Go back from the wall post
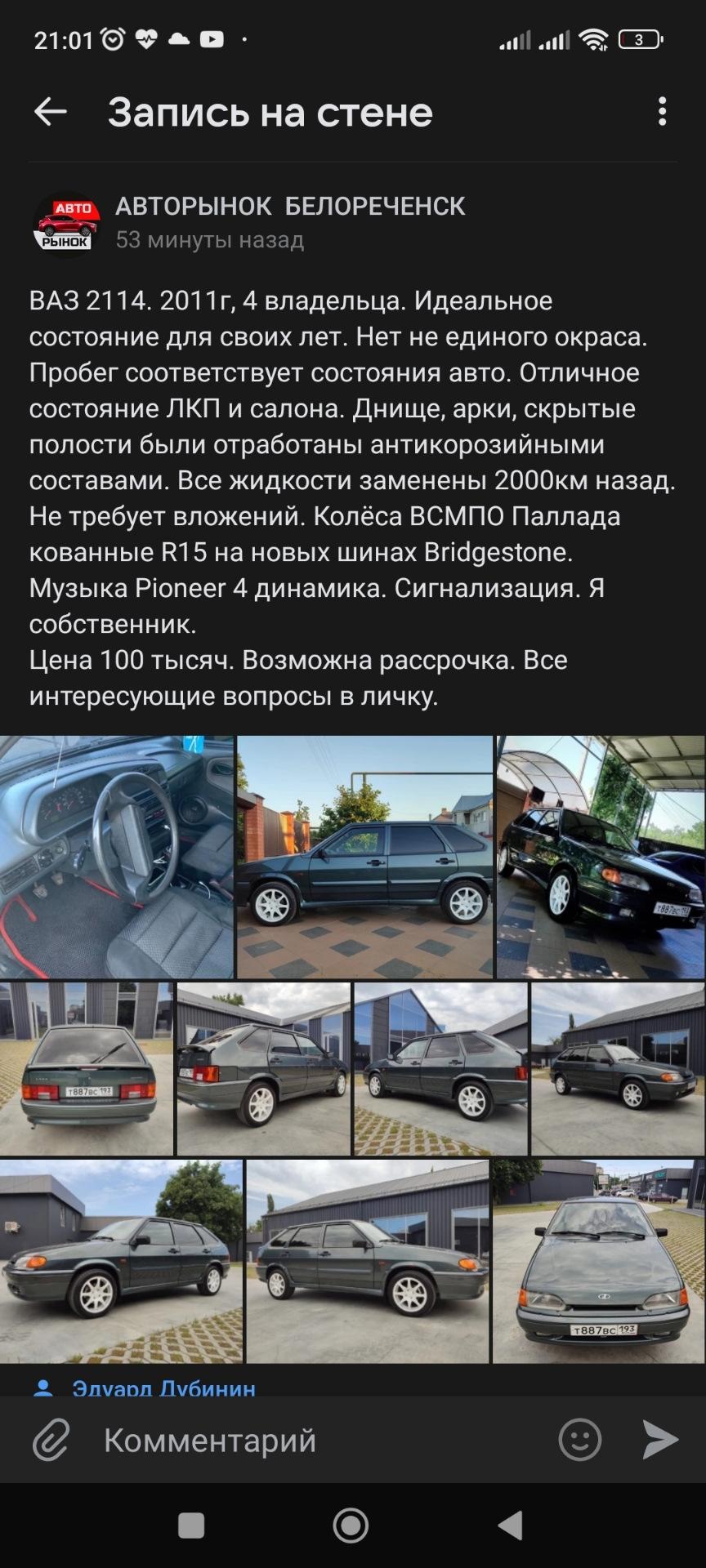The height and width of the screenshot is (1568, 706). [x=50, y=112]
